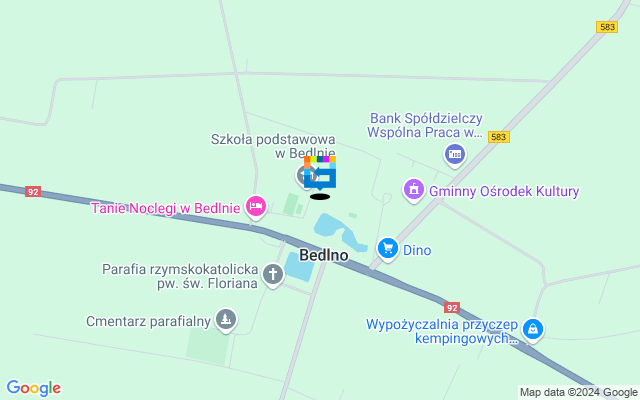Open Bank Spółdzielczy Wspólna Praca marker
Viewport: 640px width, 400px height.
455,154
